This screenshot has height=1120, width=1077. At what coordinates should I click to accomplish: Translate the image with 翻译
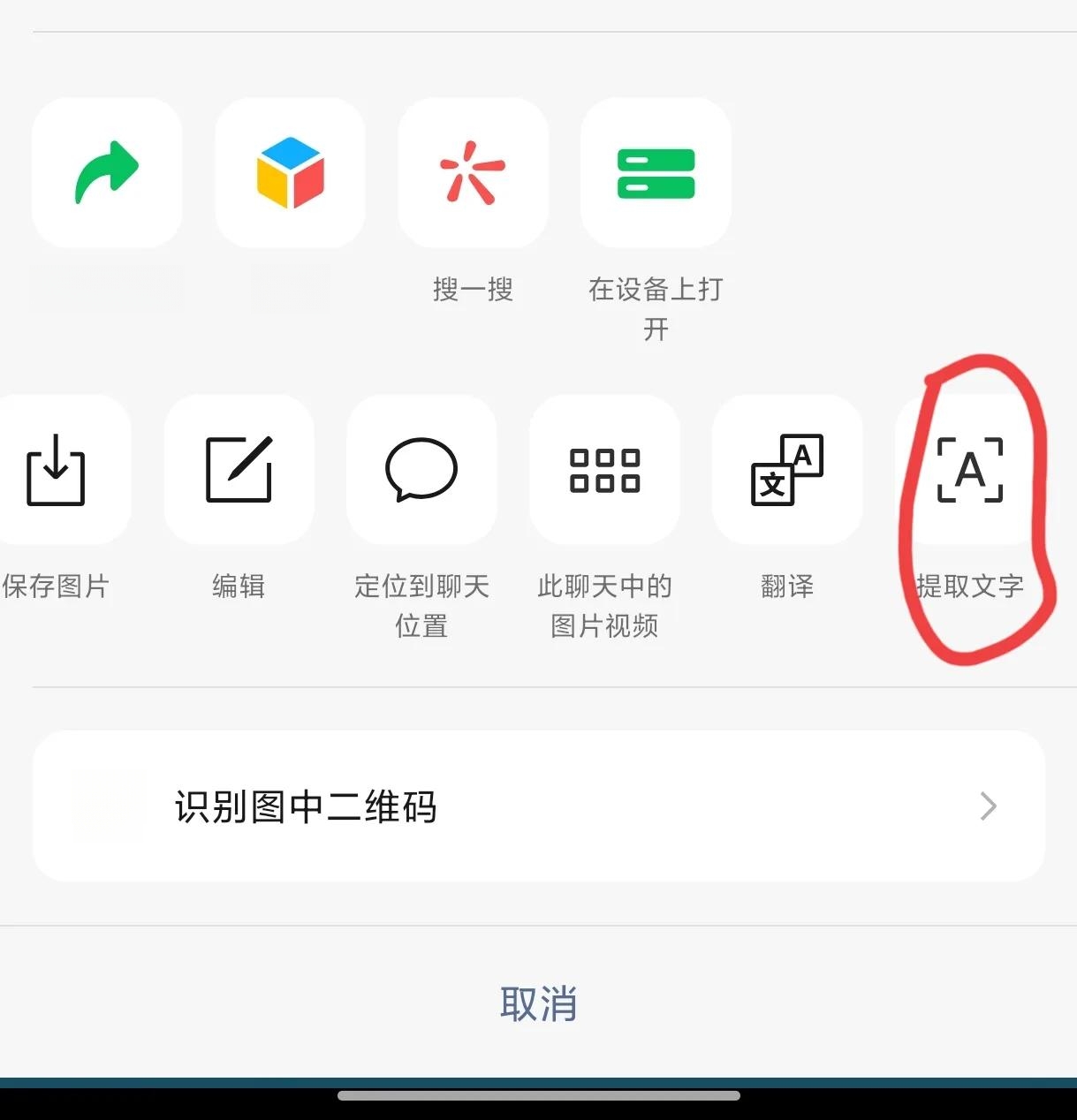pos(787,469)
